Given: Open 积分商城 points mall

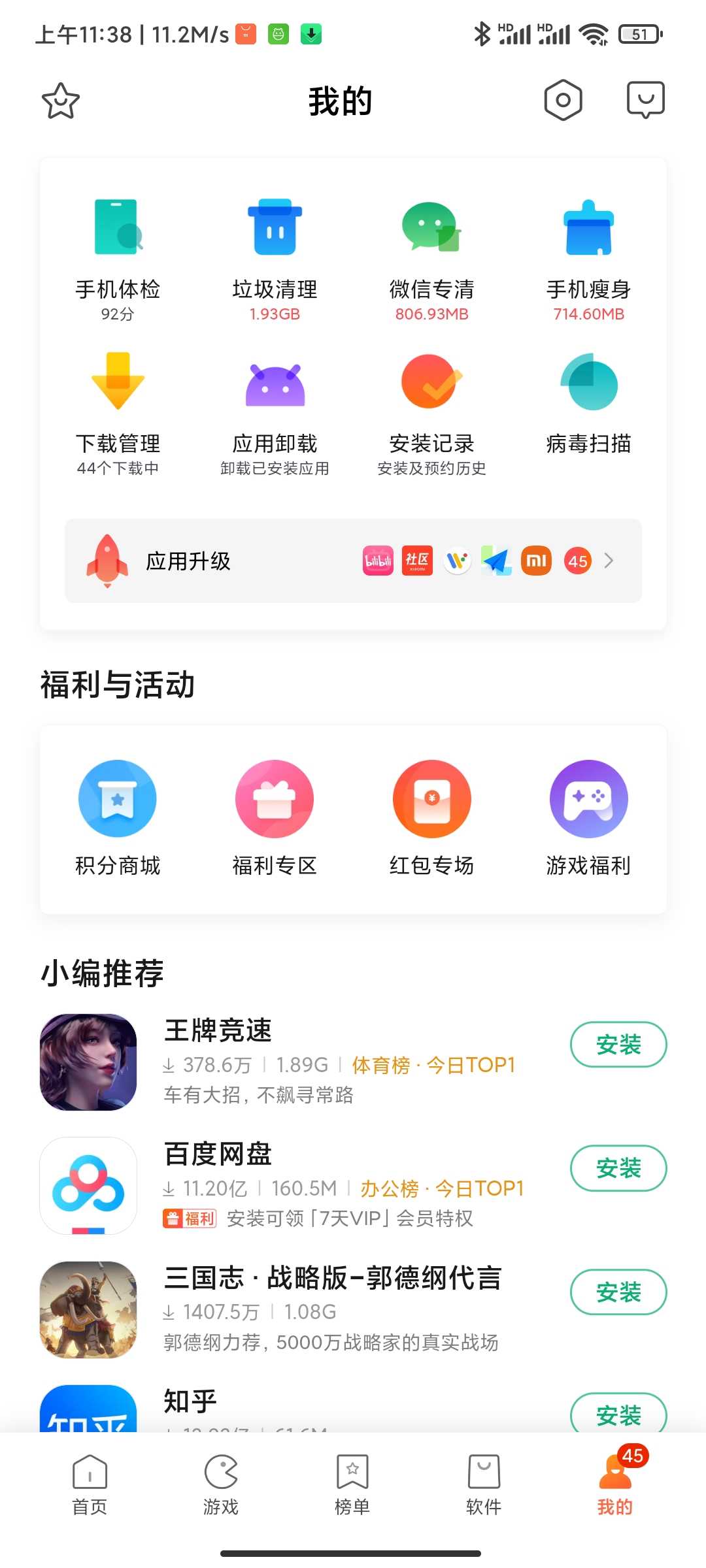Looking at the screenshot, I should click(118, 817).
